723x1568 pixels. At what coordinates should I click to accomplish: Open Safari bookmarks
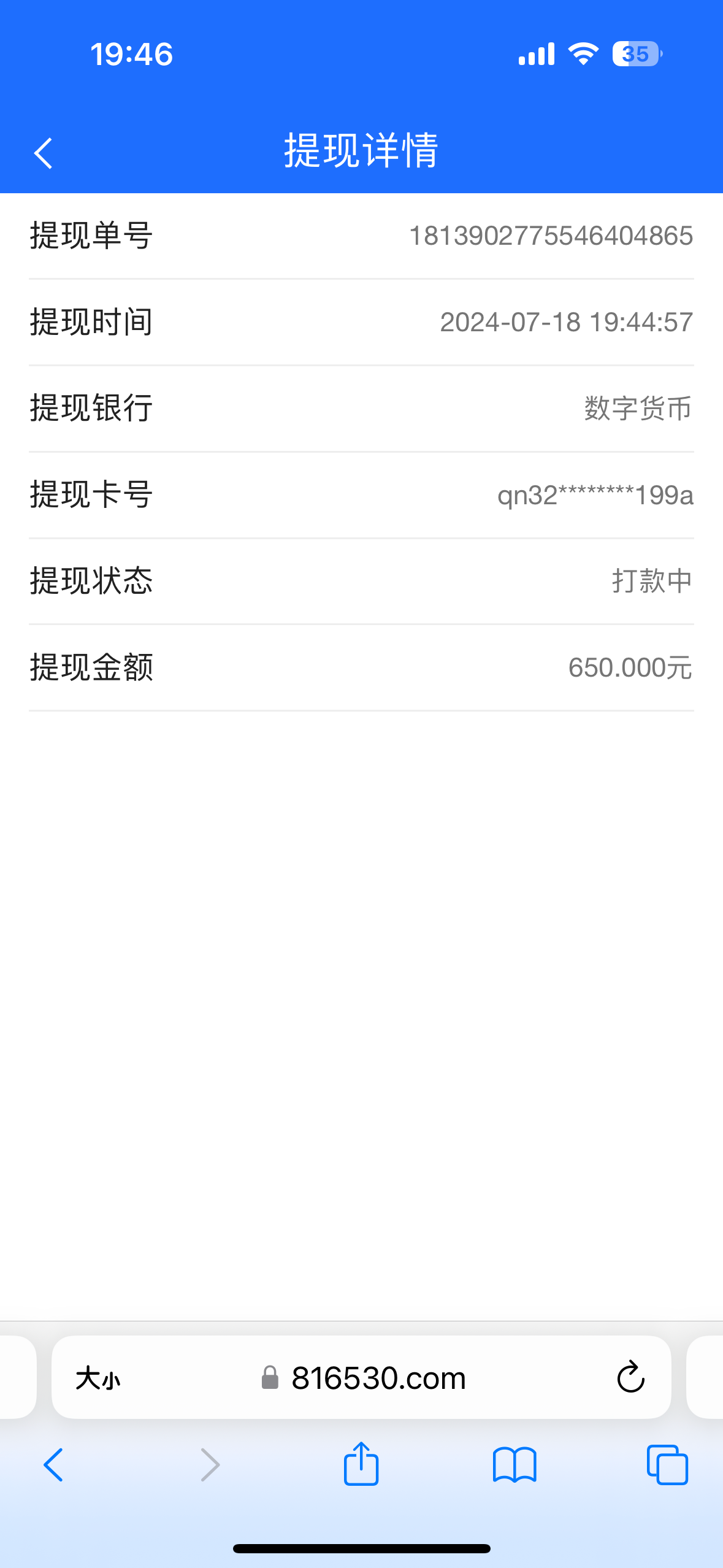click(515, 1465)
